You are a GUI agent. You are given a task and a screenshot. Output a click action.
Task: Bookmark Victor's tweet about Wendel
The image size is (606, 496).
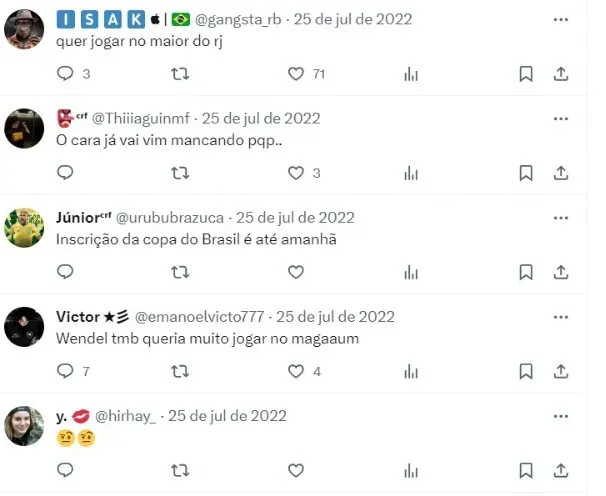click(x=526, y=371)
